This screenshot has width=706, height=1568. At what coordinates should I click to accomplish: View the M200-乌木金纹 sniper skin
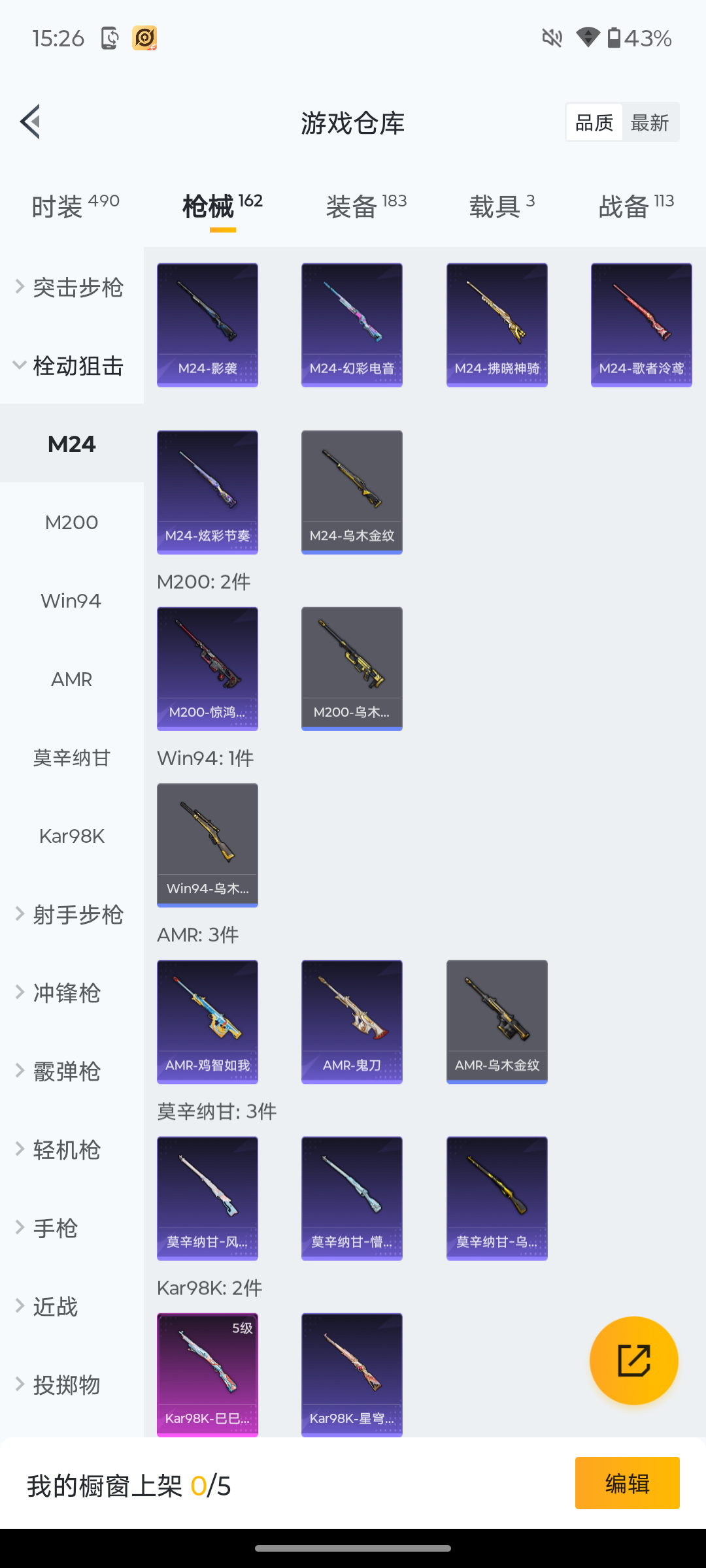pyautogui.click(x=352, y=668)
